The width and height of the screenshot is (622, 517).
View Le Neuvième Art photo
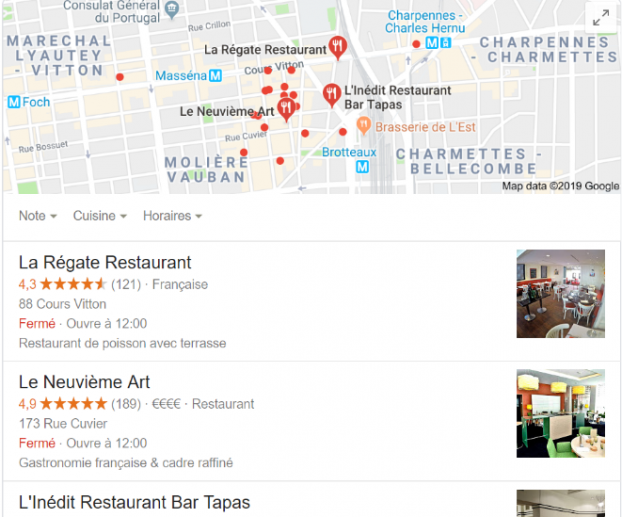560,414
